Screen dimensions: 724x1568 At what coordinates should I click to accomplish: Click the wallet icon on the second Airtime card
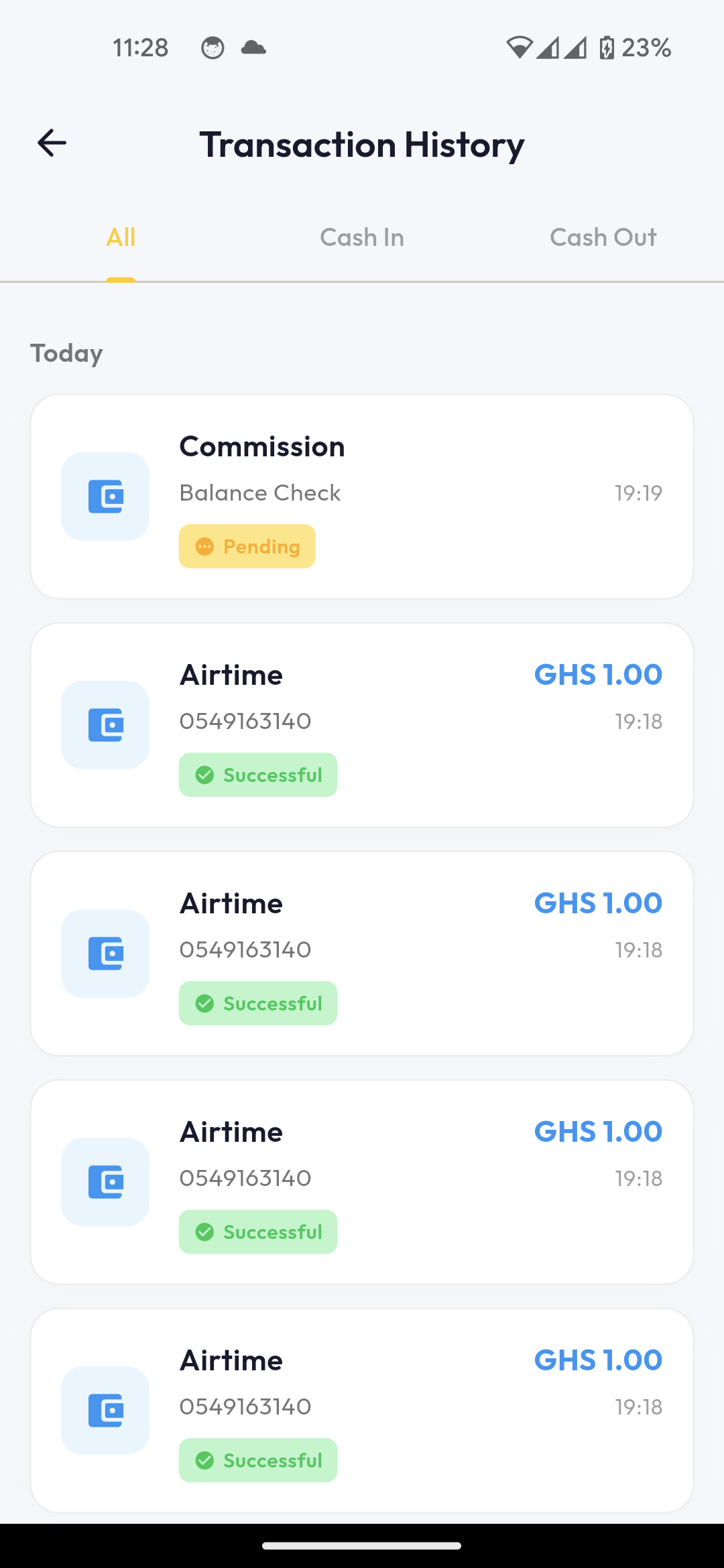105,953
